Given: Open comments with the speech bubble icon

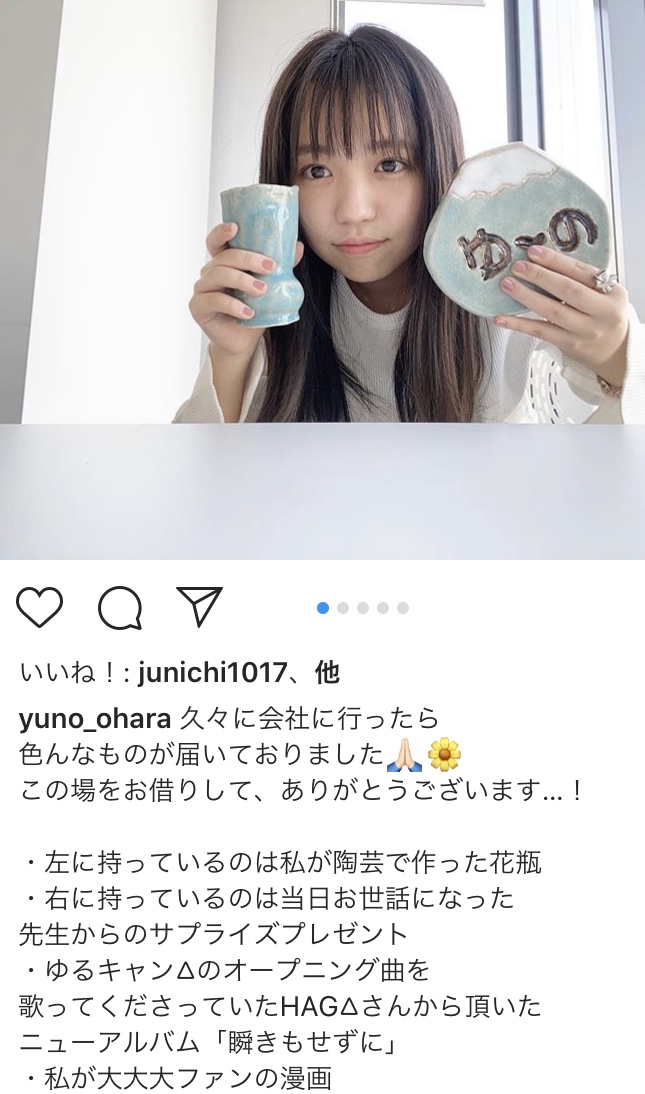Looking at the screenshot, I should click(120, 607).
